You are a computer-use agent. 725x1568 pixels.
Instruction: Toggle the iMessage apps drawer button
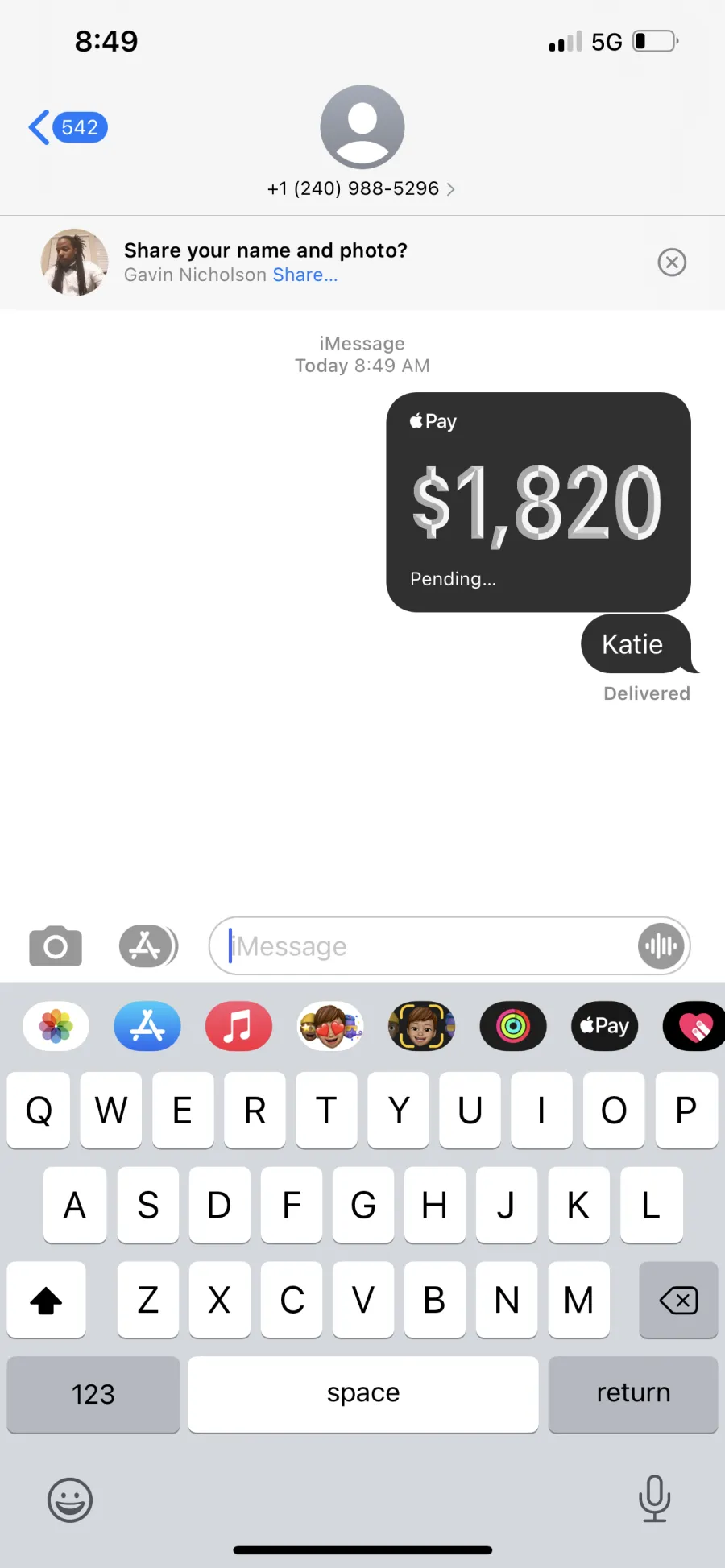tap(148, 945)
